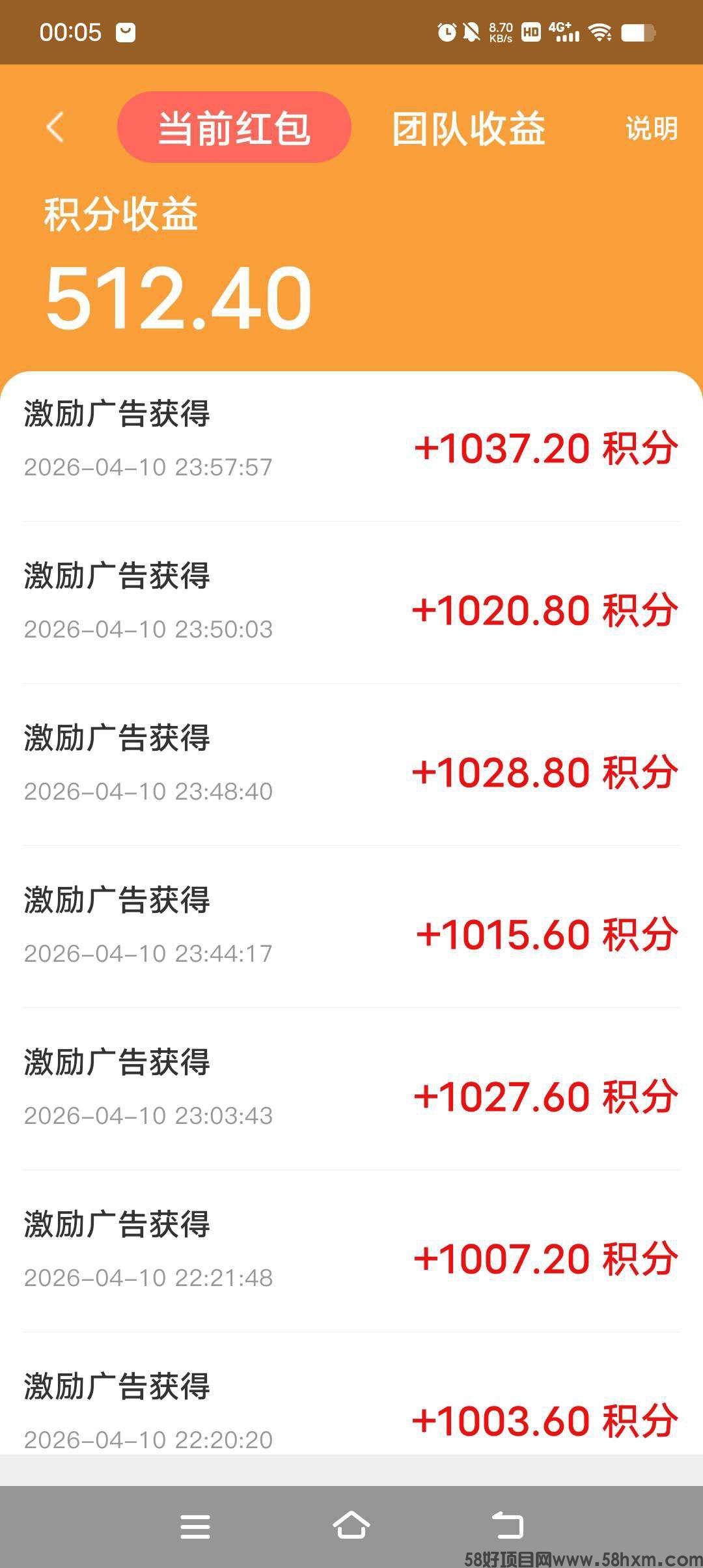Select the 当前红包 tab
703x1568 pixels.
(234, 128)
